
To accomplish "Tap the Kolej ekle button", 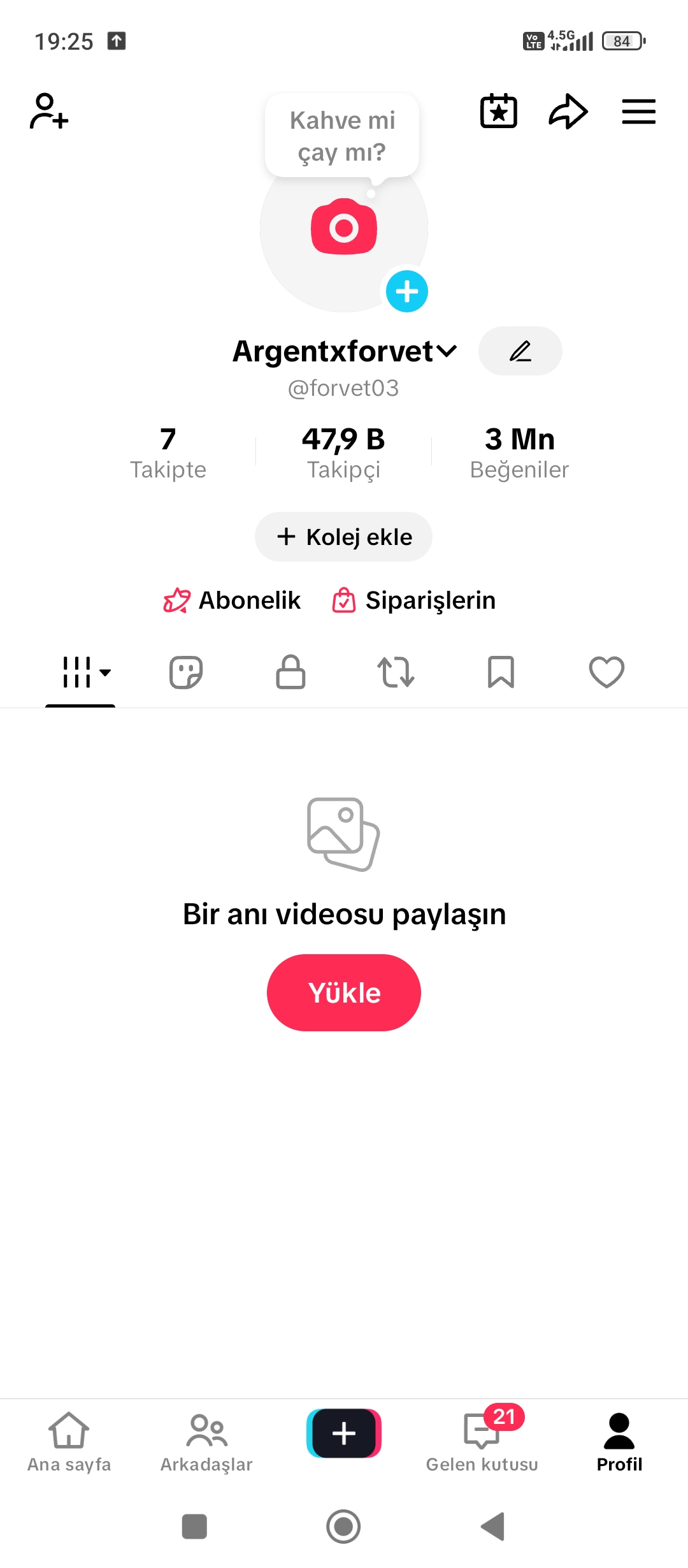I will (343, 537).
